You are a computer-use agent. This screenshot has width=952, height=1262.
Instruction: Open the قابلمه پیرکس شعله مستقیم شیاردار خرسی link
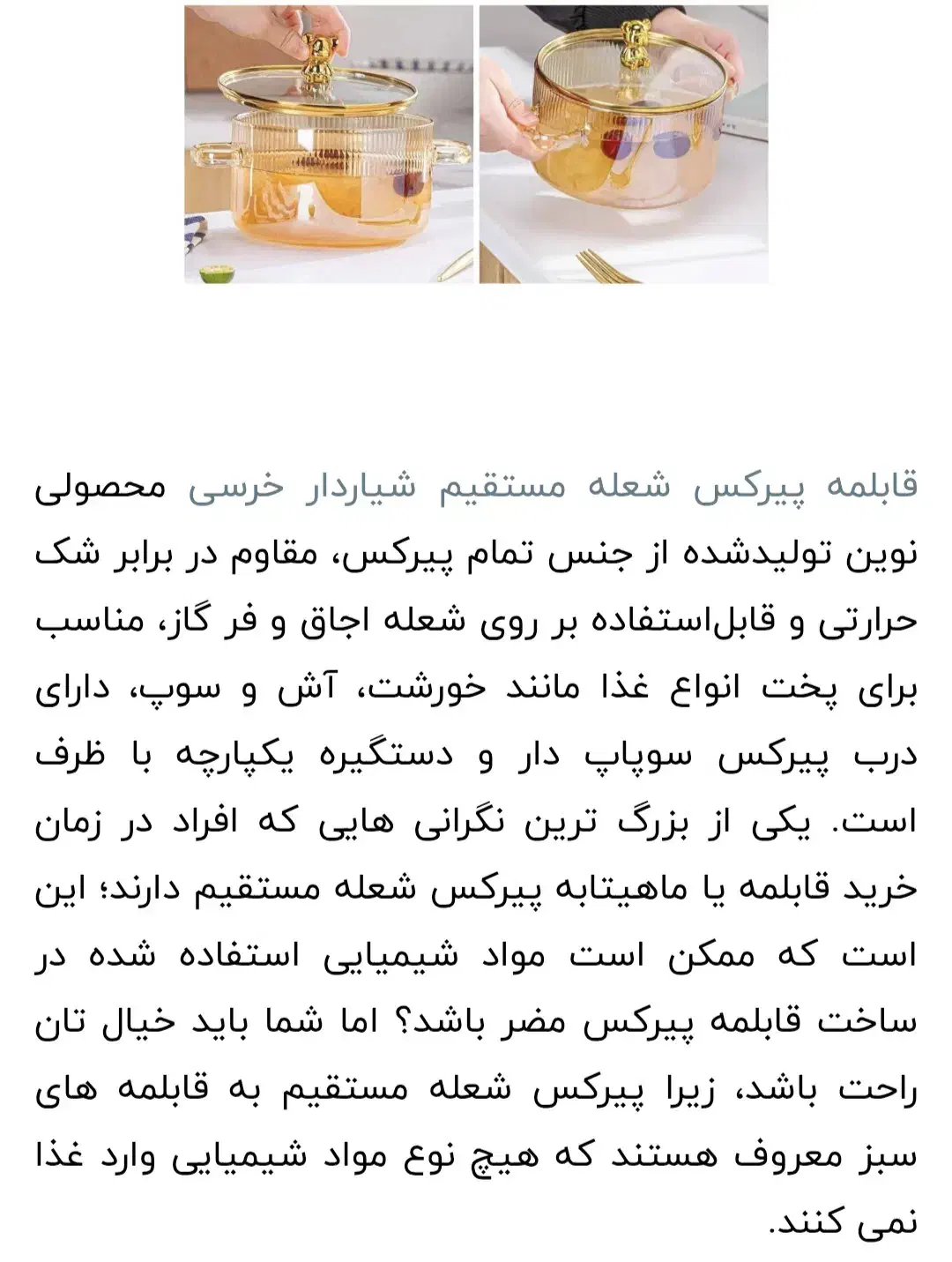[553, 487]
